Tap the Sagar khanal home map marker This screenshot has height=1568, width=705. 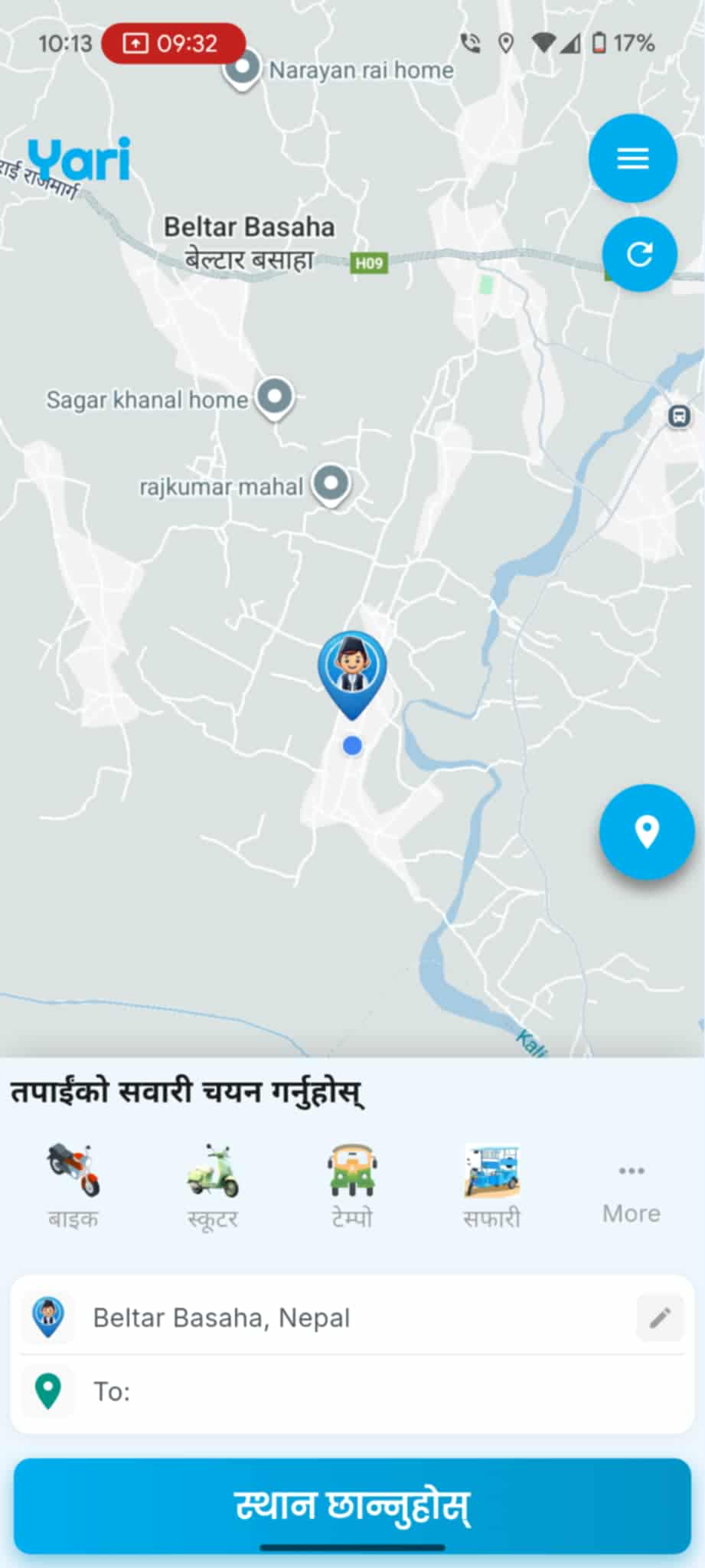tap(275, 397)
